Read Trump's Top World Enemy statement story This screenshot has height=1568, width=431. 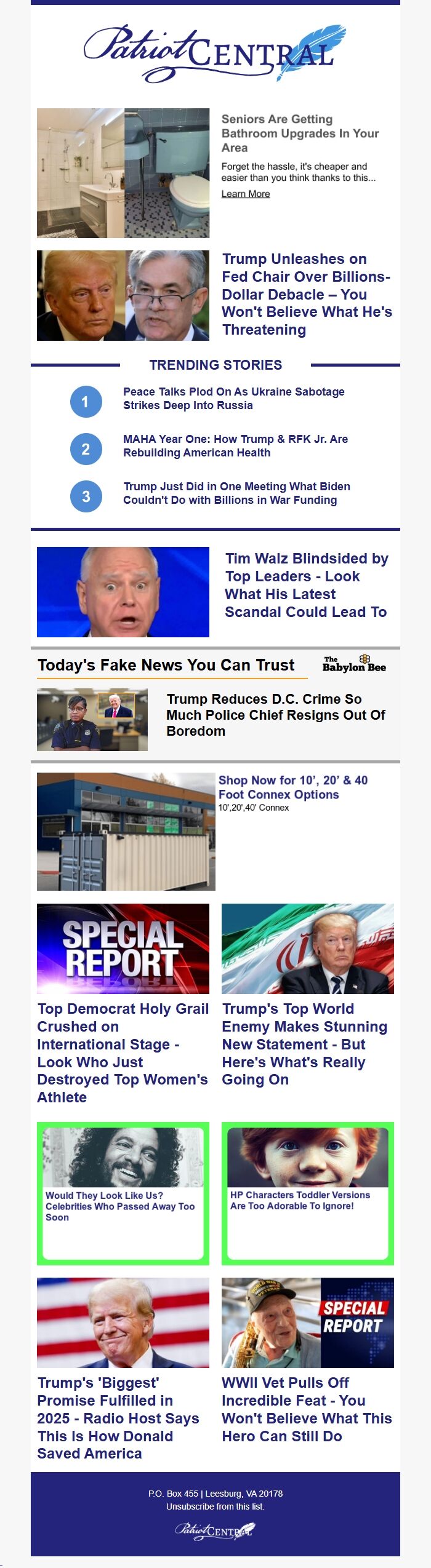(x=305, y=1044)
